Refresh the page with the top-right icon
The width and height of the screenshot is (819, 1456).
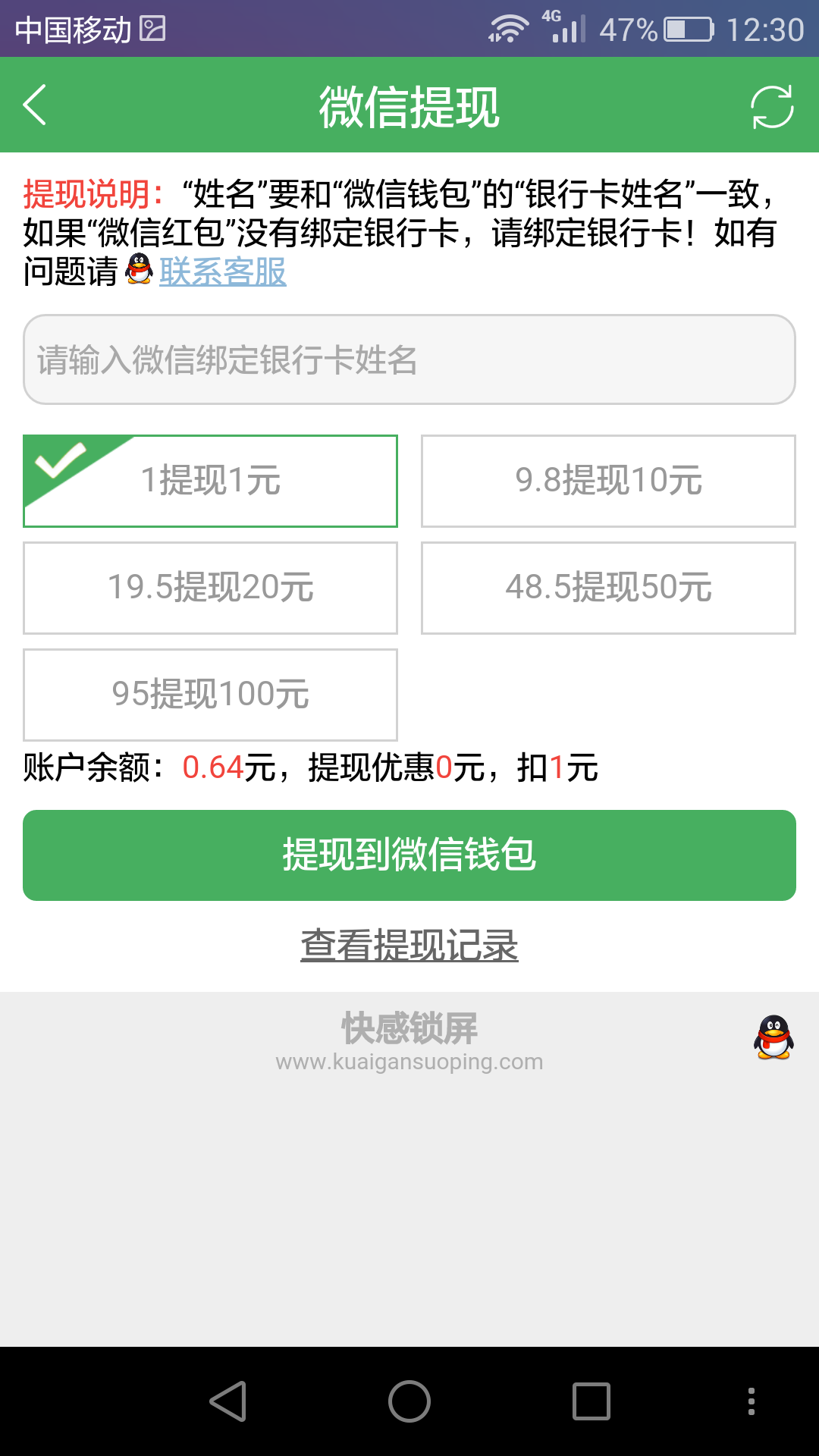771,105
